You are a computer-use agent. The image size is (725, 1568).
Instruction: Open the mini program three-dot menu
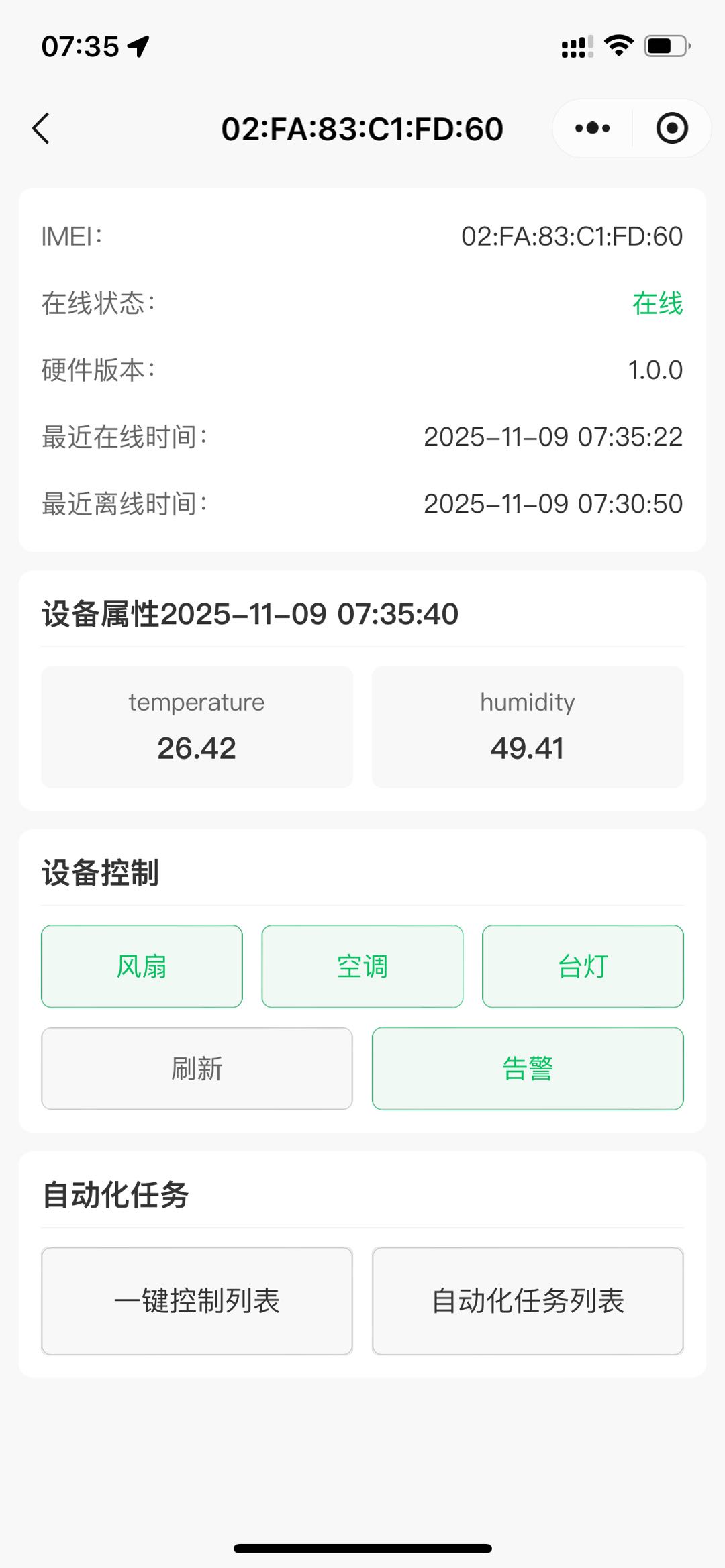pyautogui.click(x=592, y=128)
